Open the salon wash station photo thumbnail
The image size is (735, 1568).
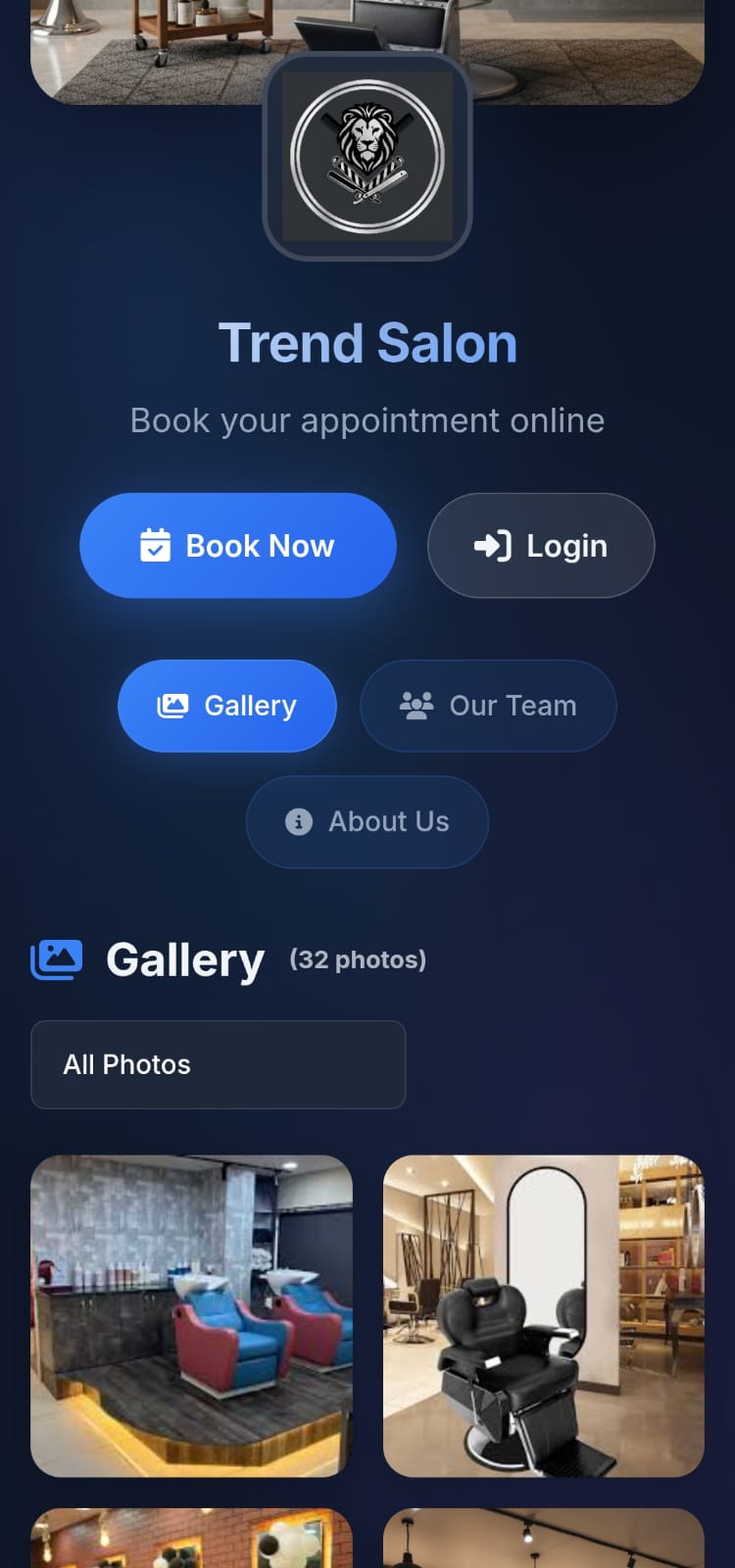tap(191, 1315)
